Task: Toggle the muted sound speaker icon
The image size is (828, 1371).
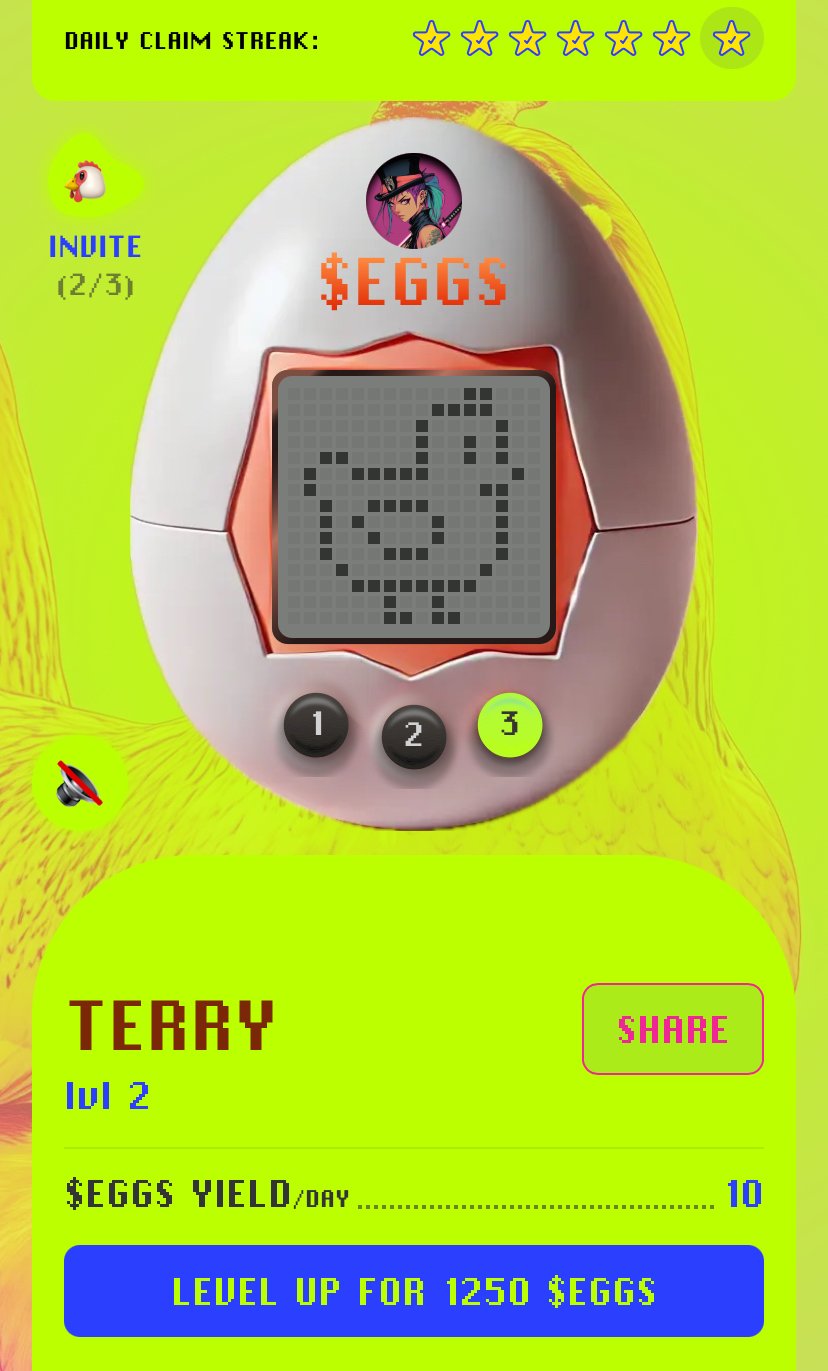Action: click(x=78, y=783)
